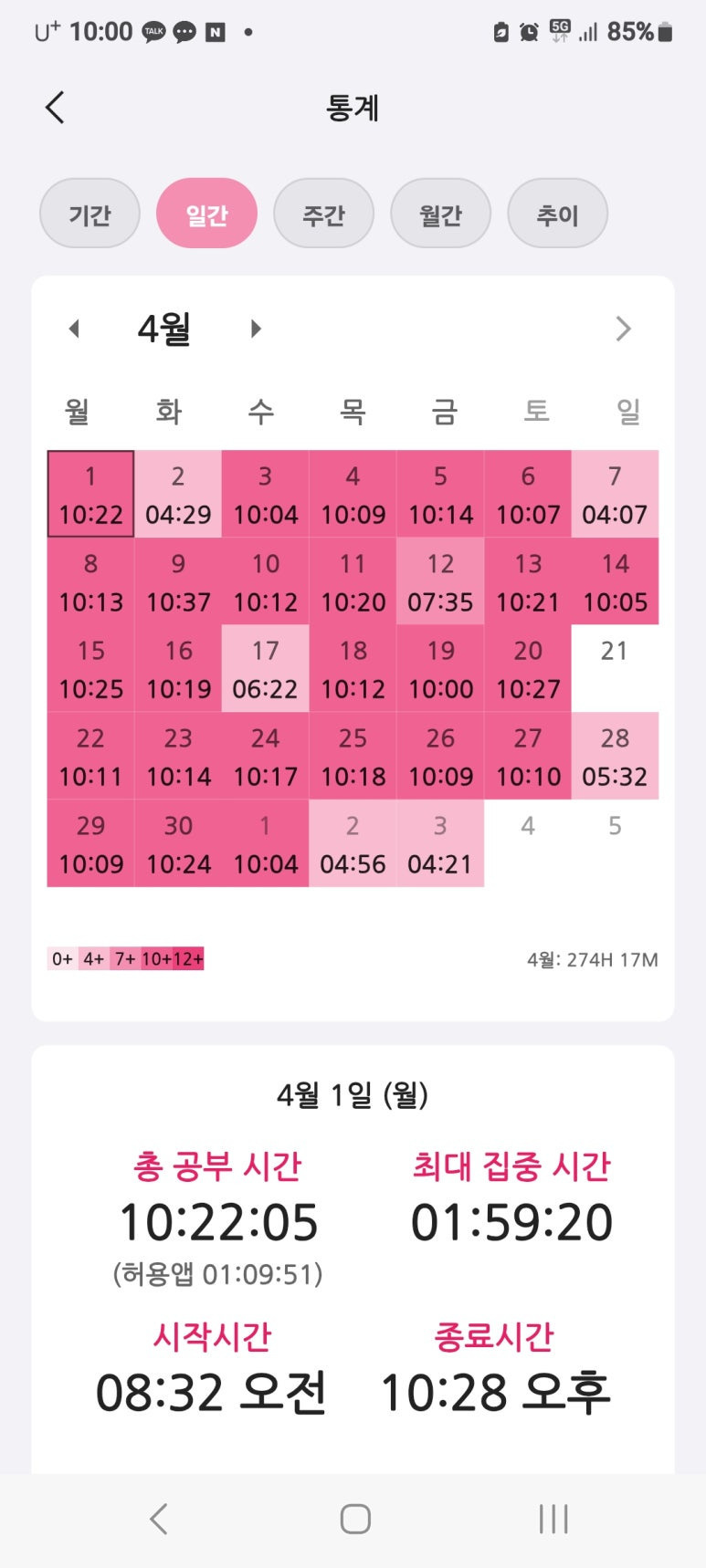Select empty April 21 cell
Viewport: 706px width, 1568px height.
[x=615, y=669]
